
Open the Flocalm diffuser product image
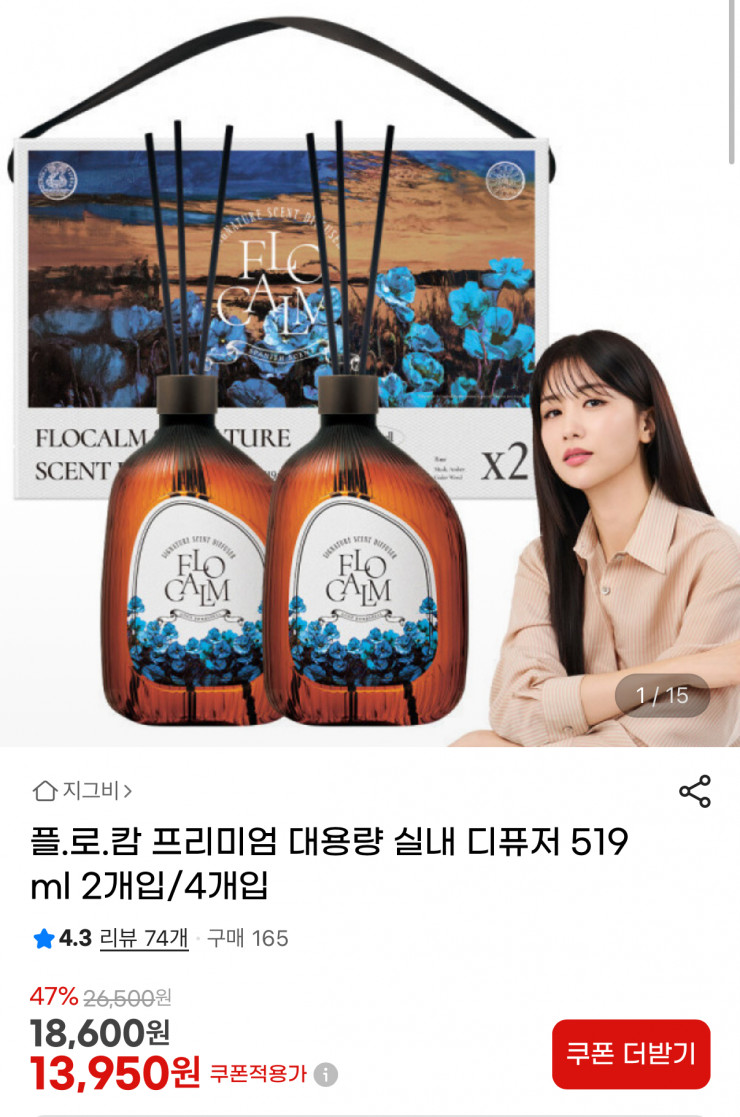point(370,400)
